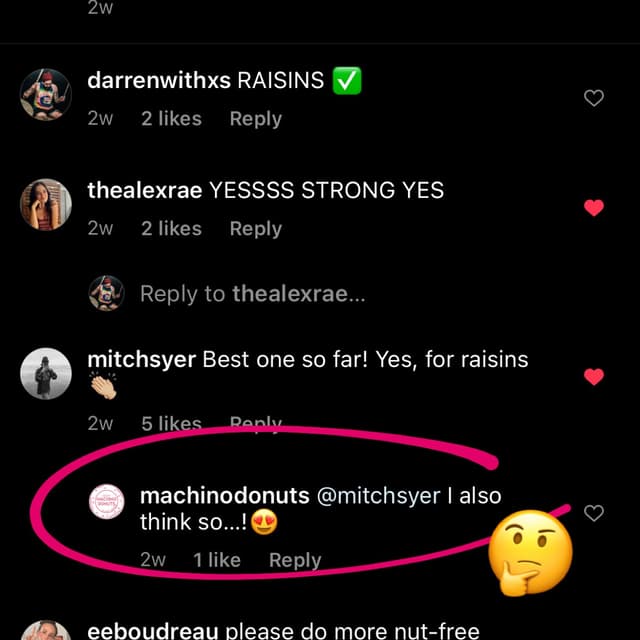640x640 pixels.
Task: Like machinodonuts's reply comment
Action: point(594,513)
